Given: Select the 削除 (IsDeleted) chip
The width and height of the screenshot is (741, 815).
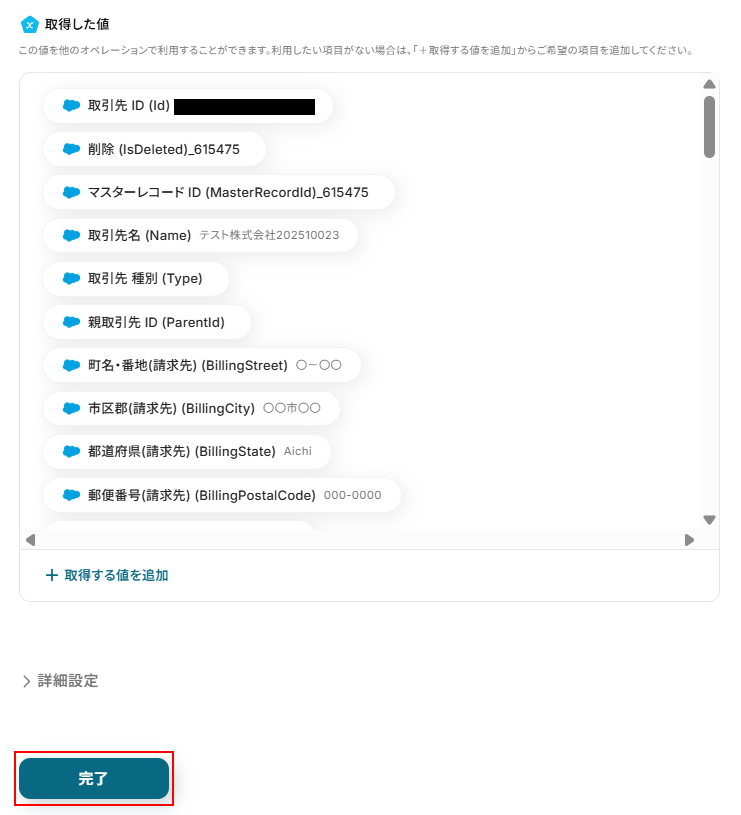Looking at the screenshot, I should (x=154, y=149).
